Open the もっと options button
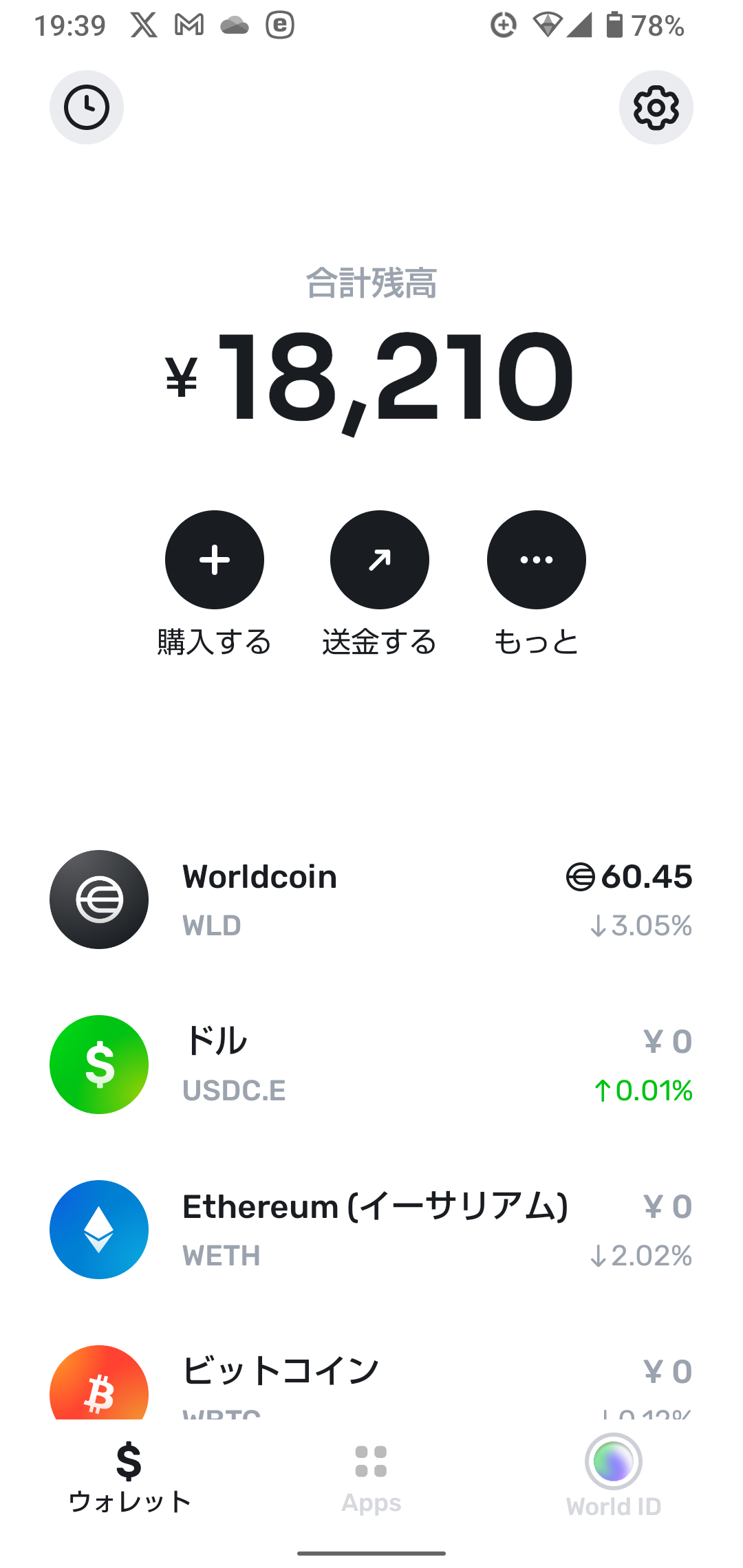This screenshot has height=1568, width=743. [x=537, y=560]
